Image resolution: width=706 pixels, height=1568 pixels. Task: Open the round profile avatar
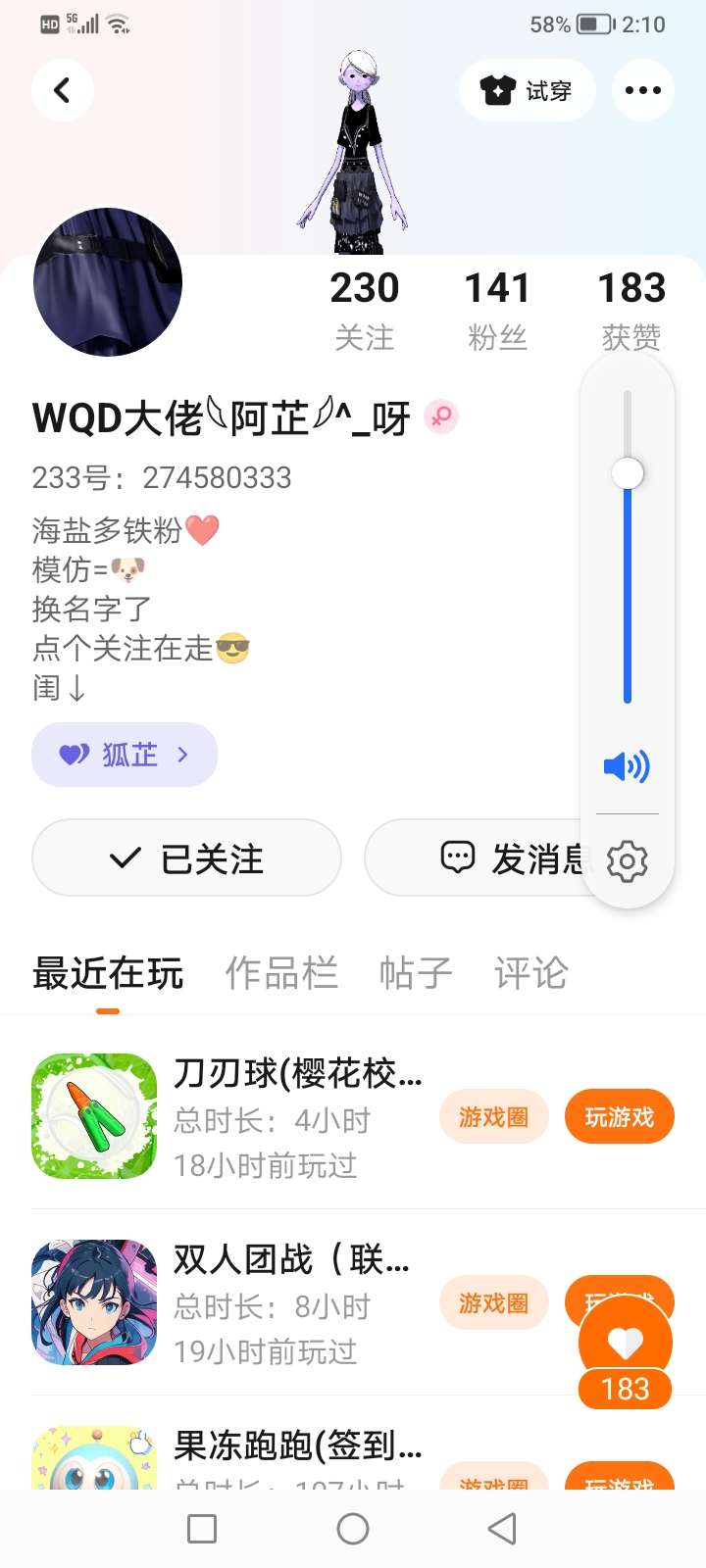point(108,281)
